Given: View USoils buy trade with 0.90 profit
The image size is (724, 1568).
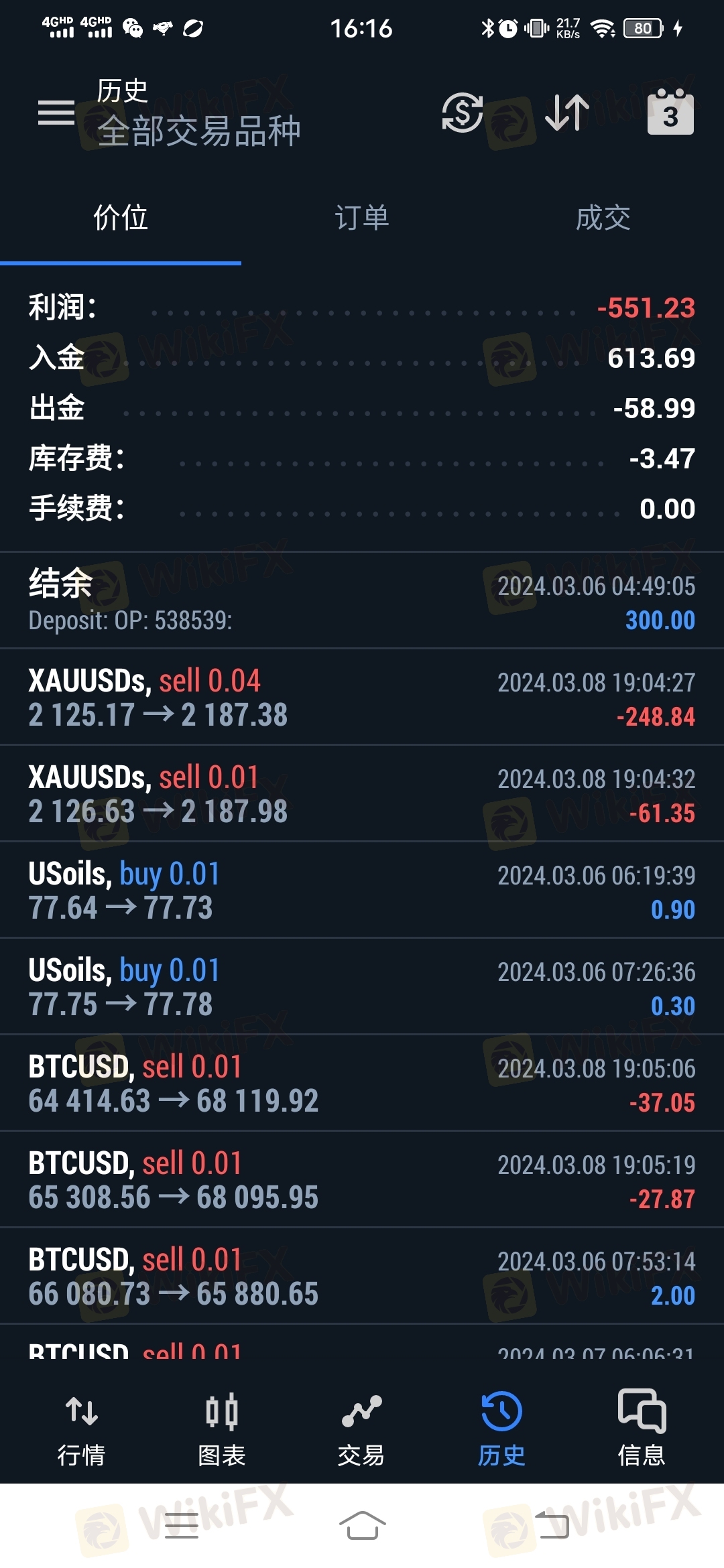Looking at the screenshot, I should [x=362, y=890].
